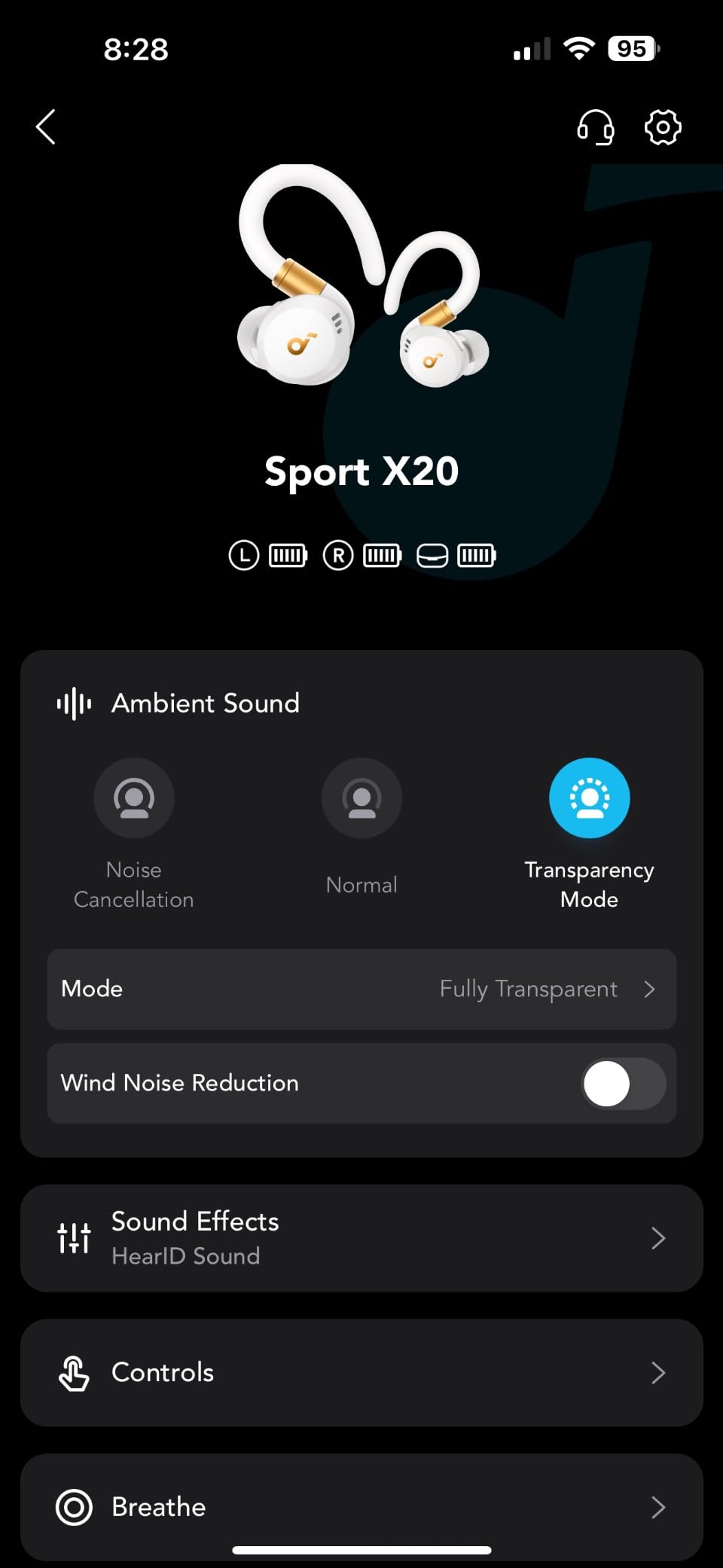723x1568 pixels.
Task: Tap the Breathe circle icon
Action: tap(72, 1507)
